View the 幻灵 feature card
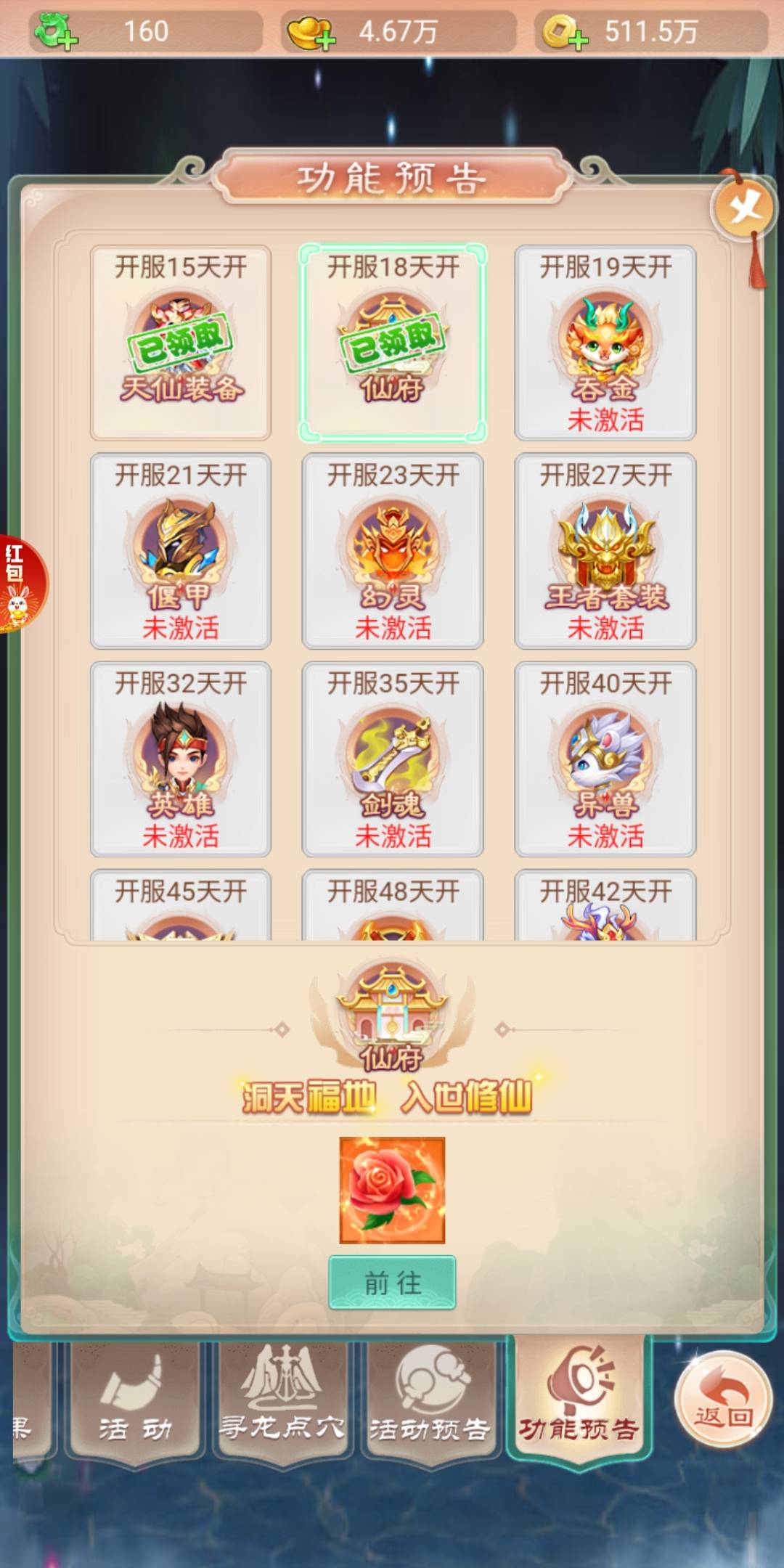784x1568 pixels. pos(393,551)
